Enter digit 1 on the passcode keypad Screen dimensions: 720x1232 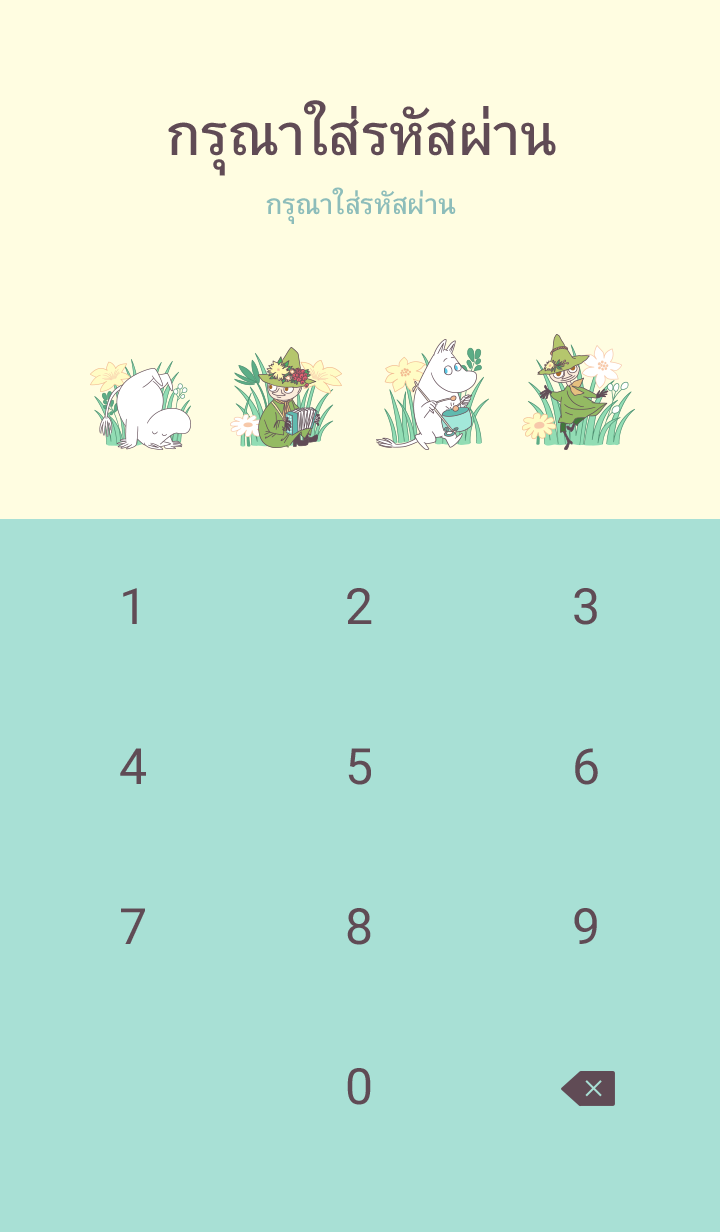132,607
